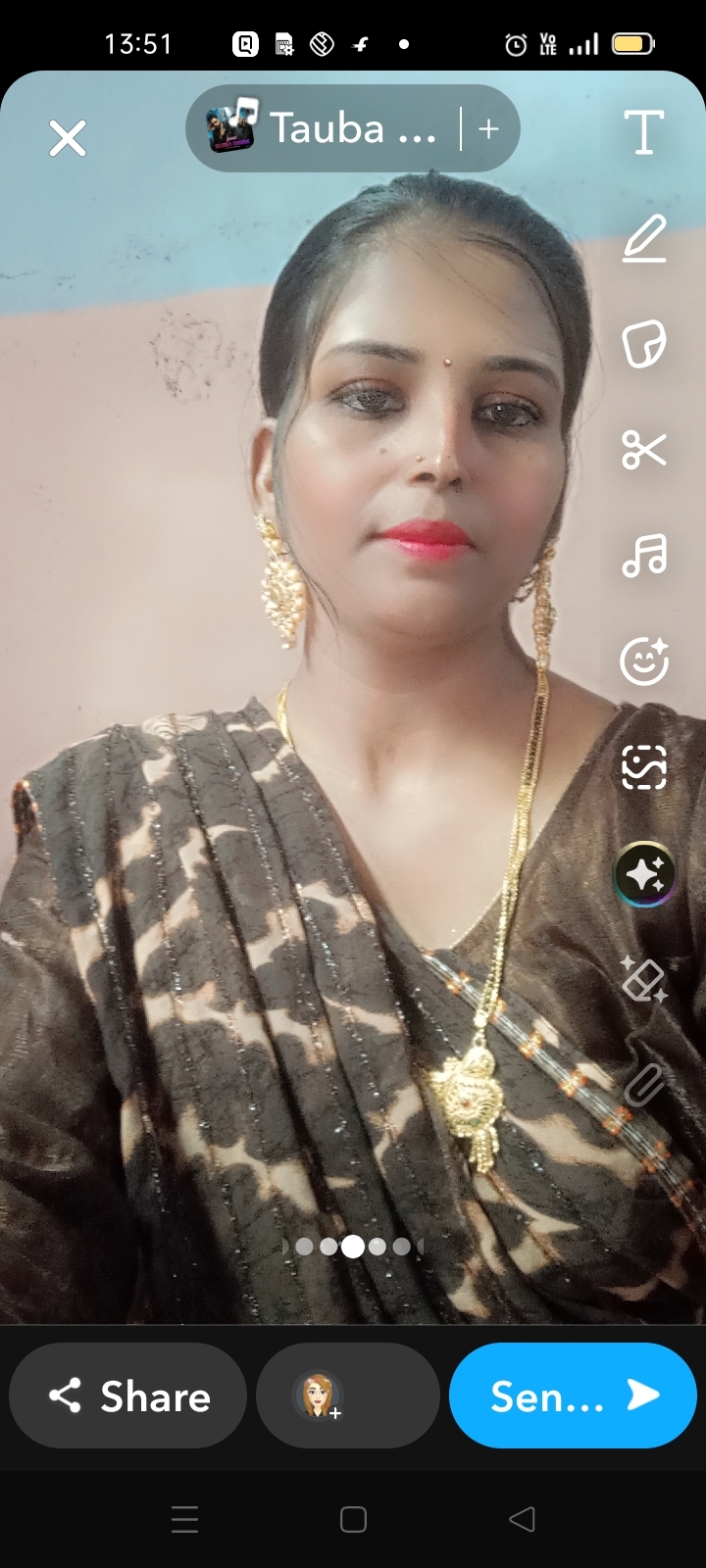Screen dimensions: 706x1568
Task: Attach a link with the paperclip
Action: (x=644, y=1085)
